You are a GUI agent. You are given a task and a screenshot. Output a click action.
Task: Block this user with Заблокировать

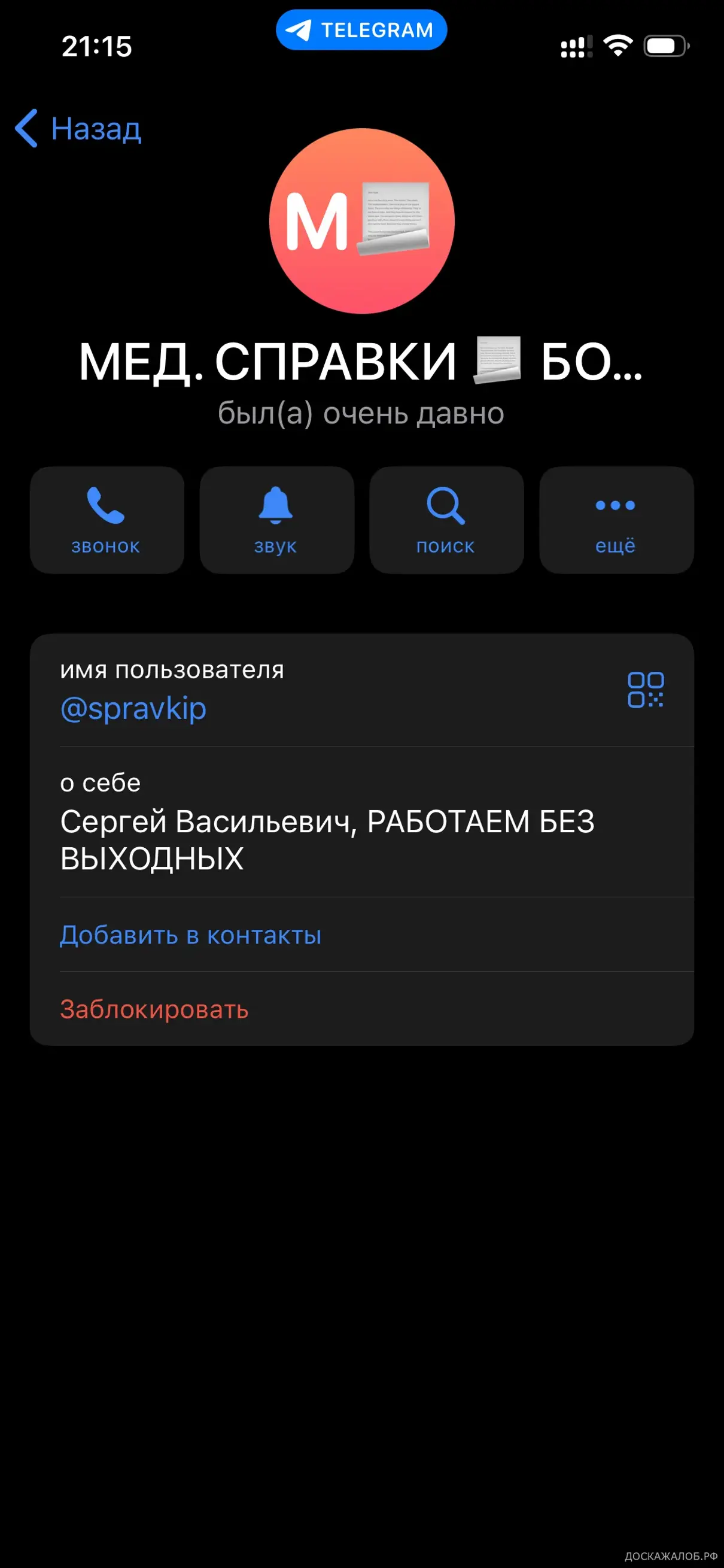(x=154, y=1009)
